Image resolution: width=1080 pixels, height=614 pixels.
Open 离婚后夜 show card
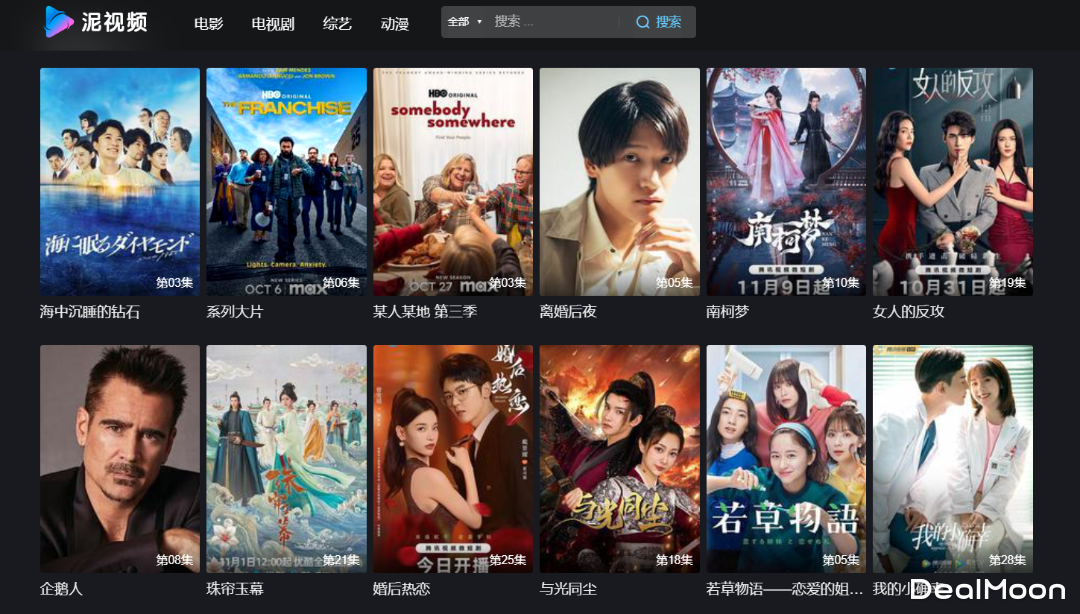click(x=619, y=181)
